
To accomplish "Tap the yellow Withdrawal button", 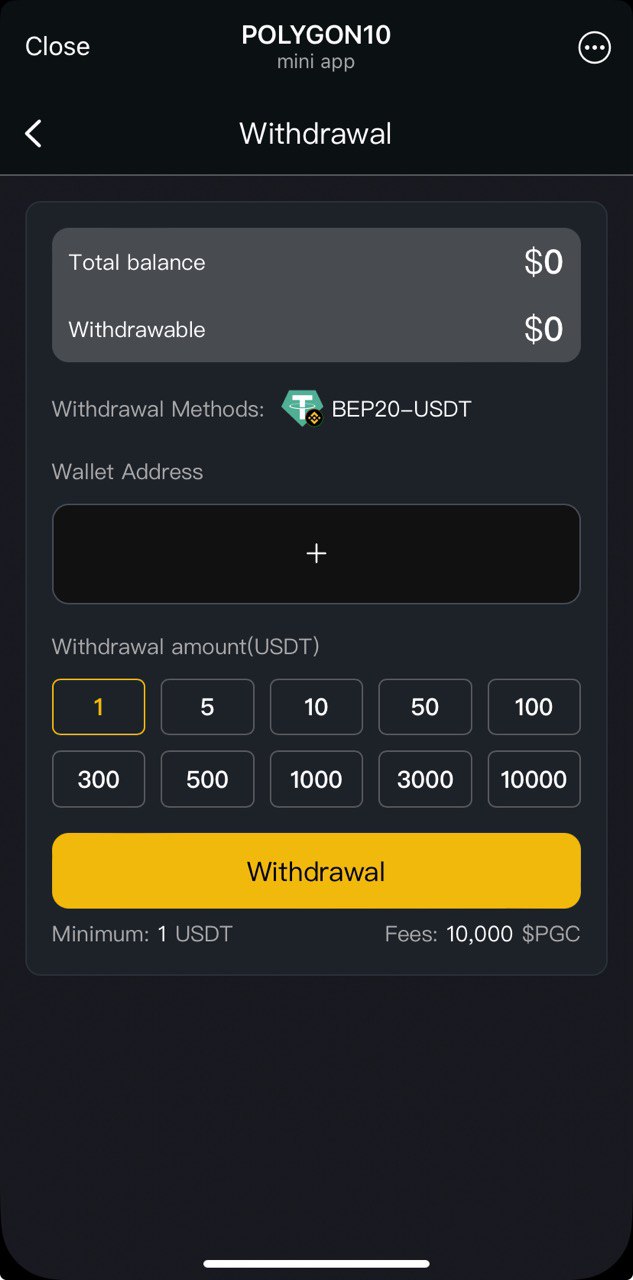I will pos(316,871).
